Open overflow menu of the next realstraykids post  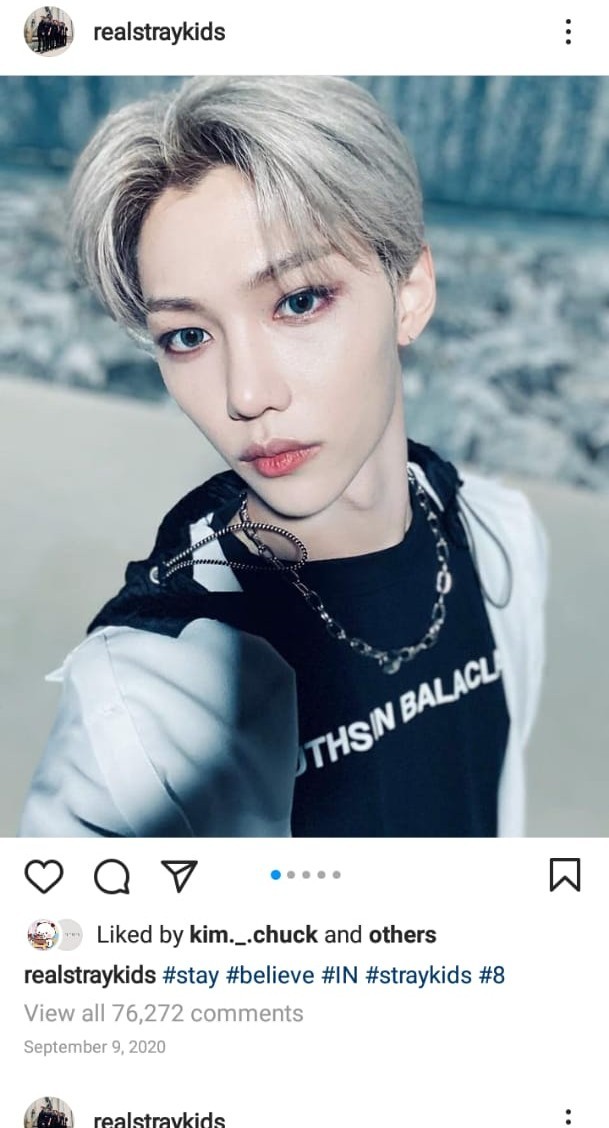tap(568, 1117)
